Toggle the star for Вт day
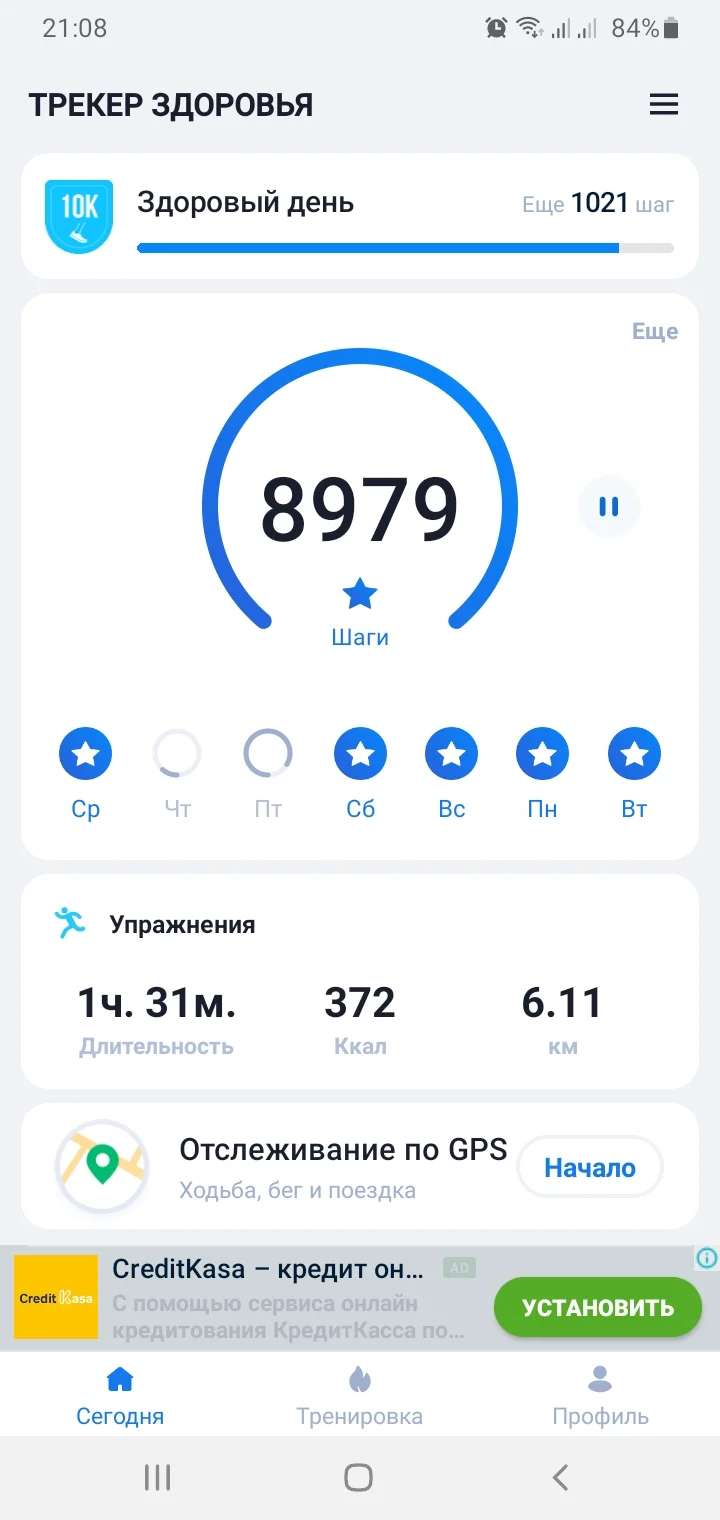The image size is (720, 1520). coord(633,753)
